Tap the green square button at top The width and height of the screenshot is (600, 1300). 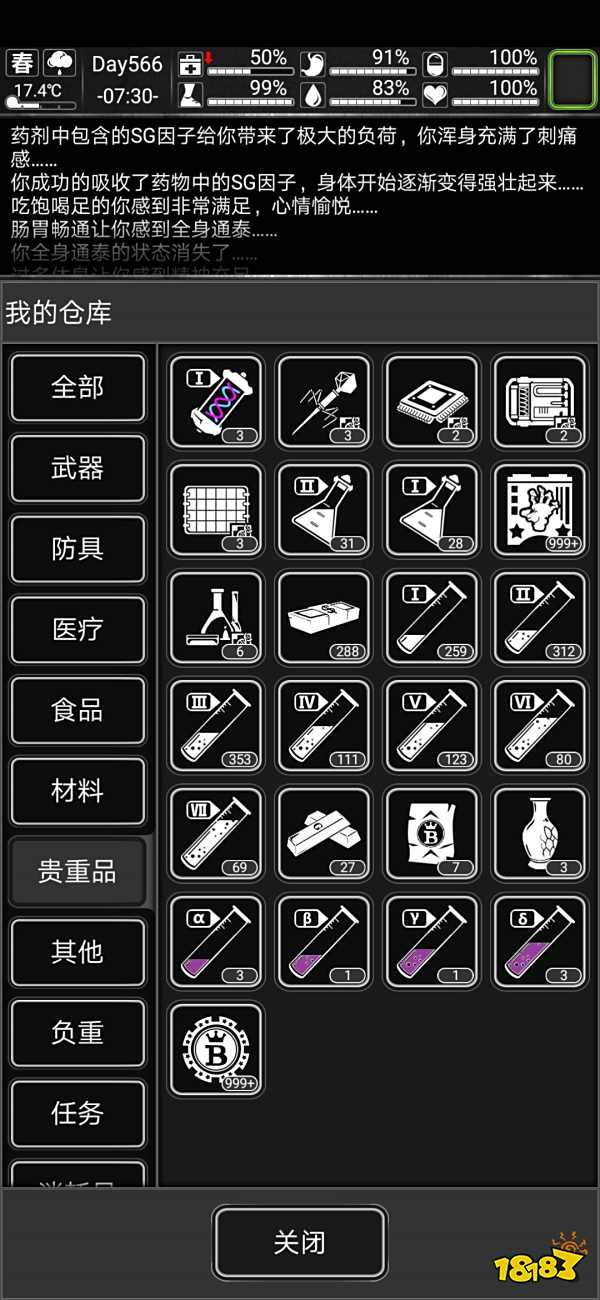(573, 80)
